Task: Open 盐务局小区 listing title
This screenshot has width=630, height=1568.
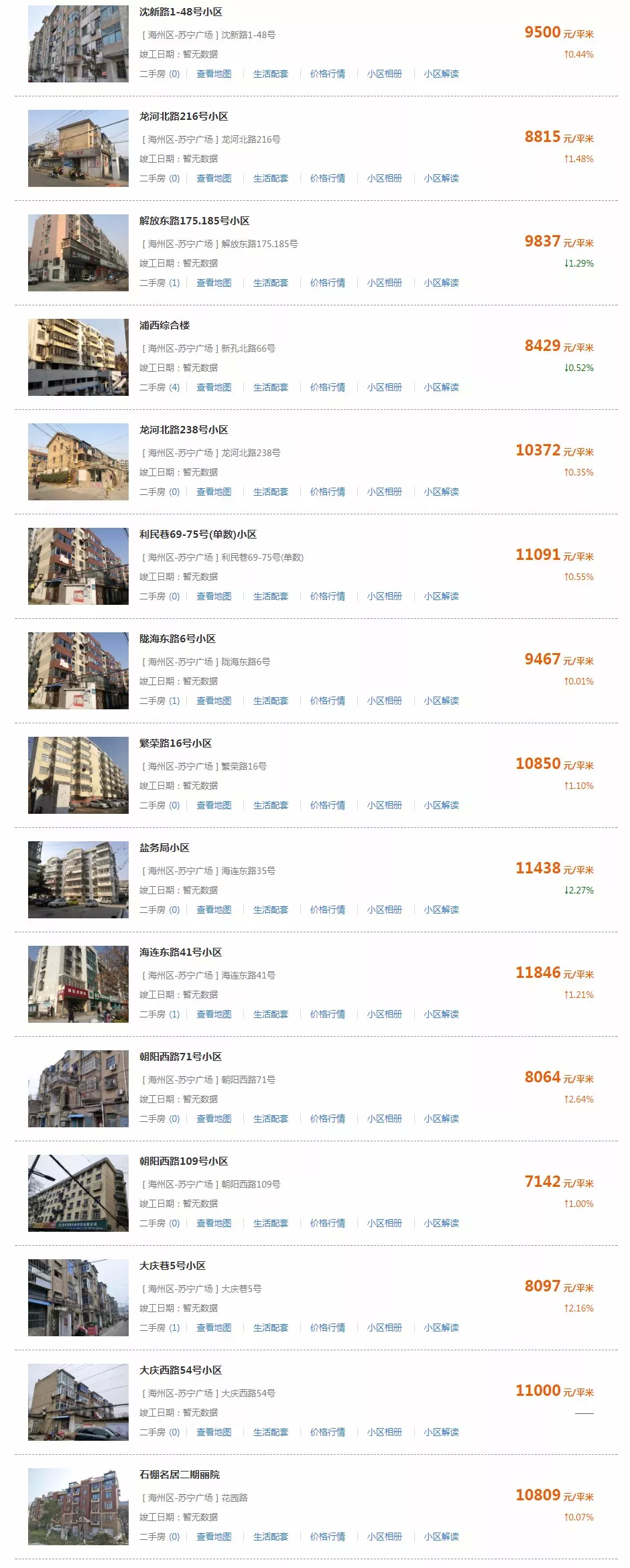Action: tap(164, 848)
